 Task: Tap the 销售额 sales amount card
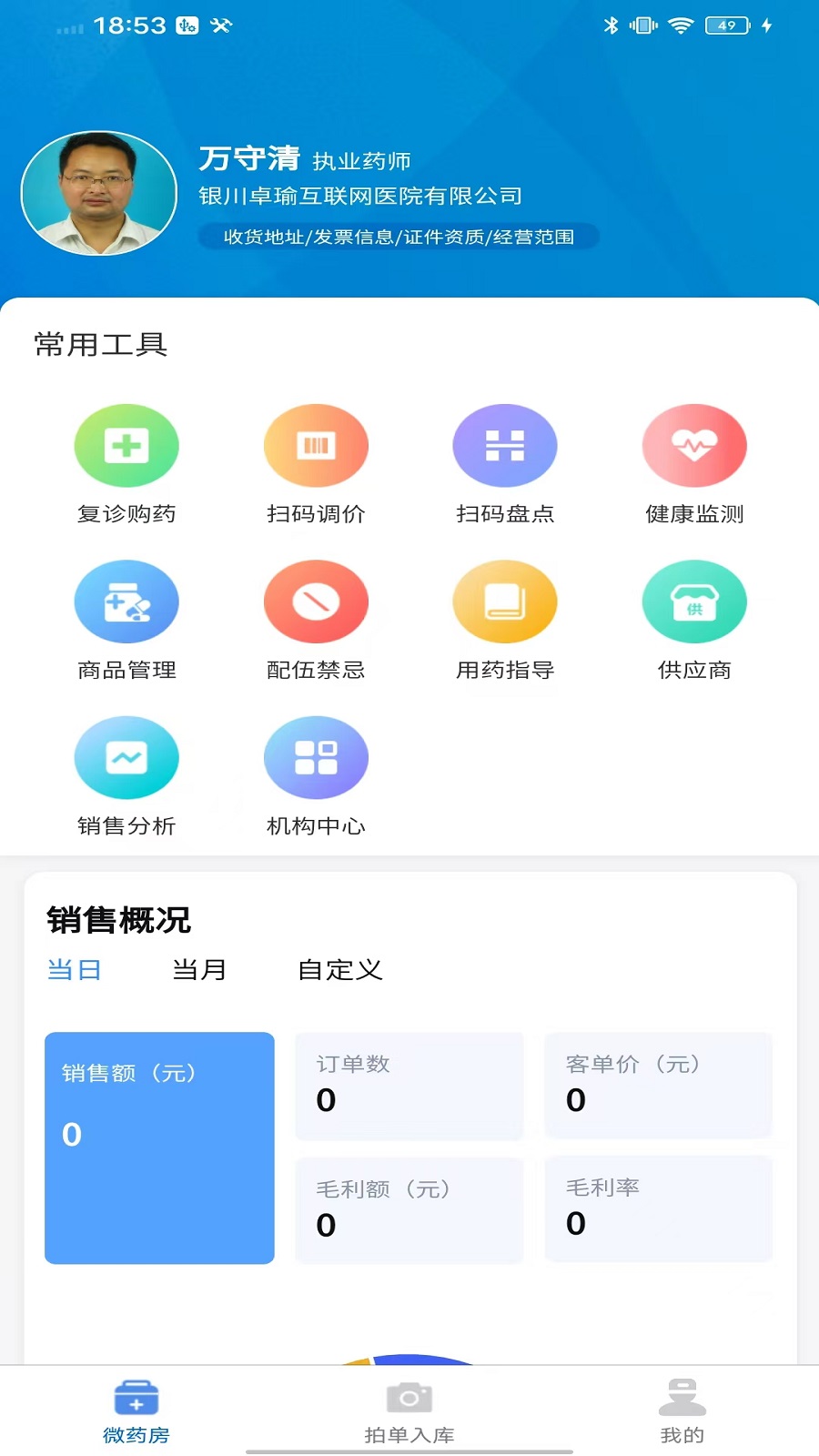click(x=159, y=1147)
